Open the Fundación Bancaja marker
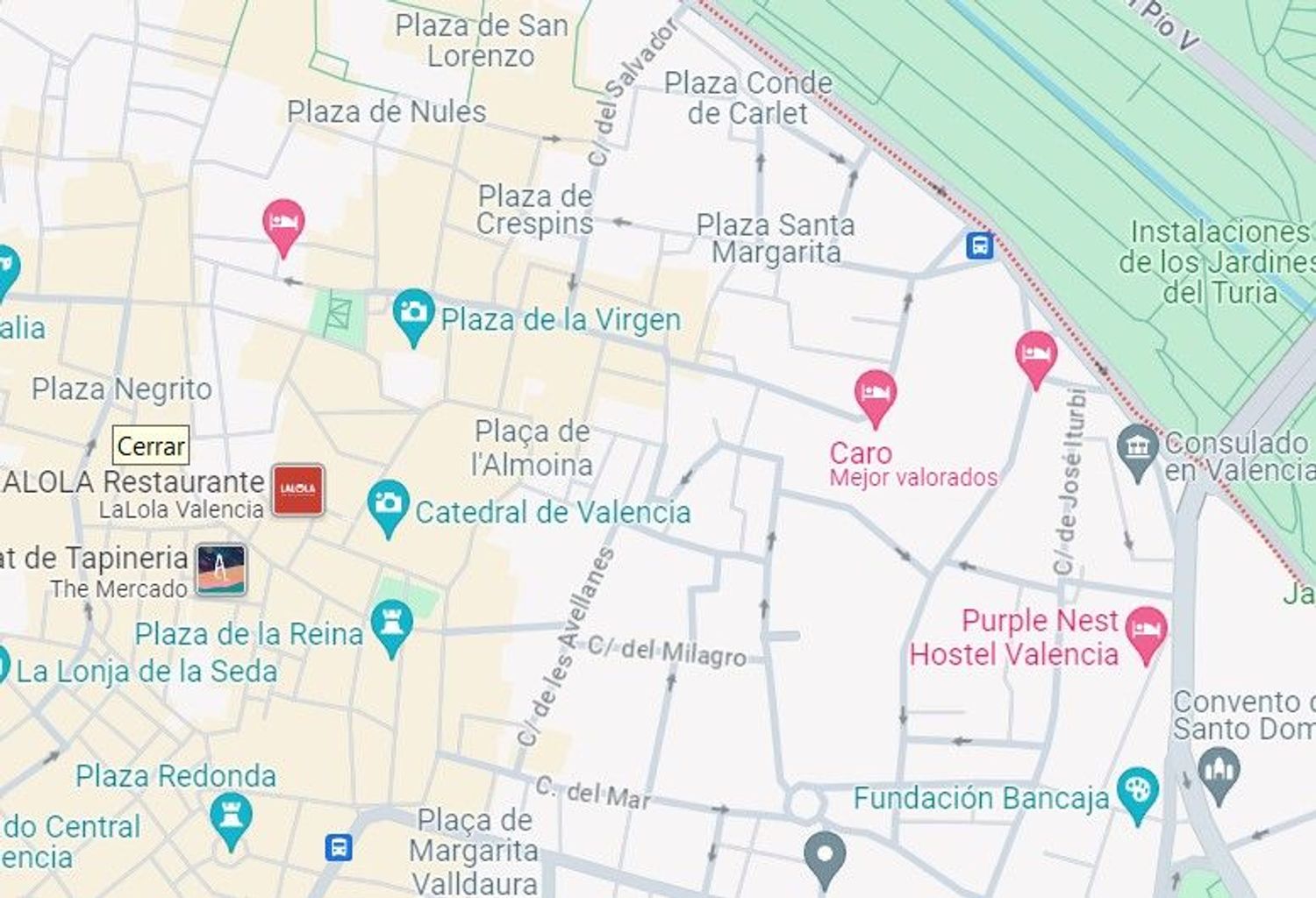 click(1137, 792)
